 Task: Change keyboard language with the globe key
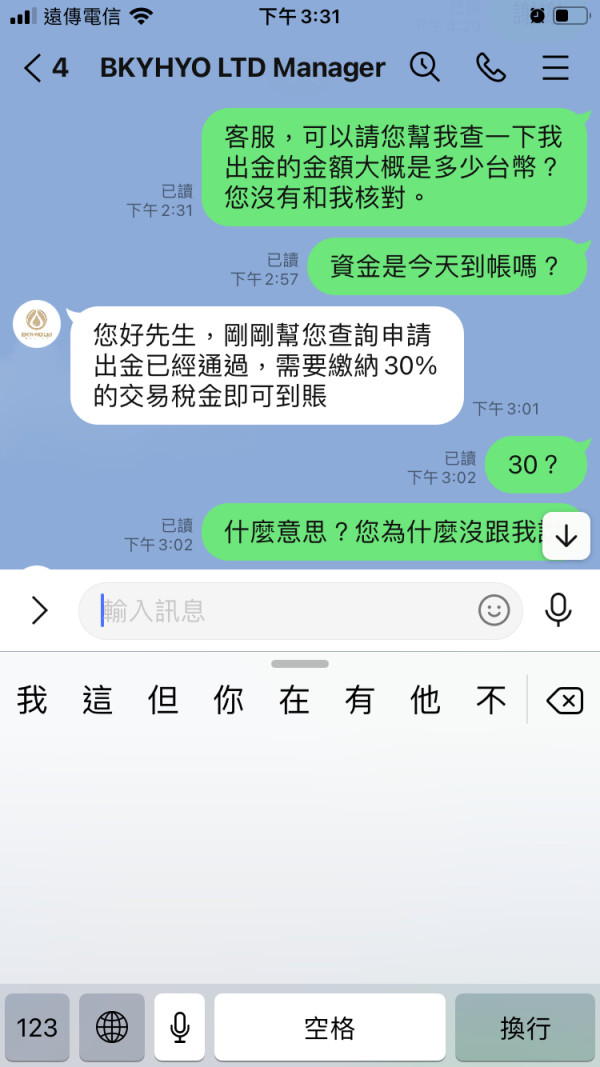point(112,1027)
